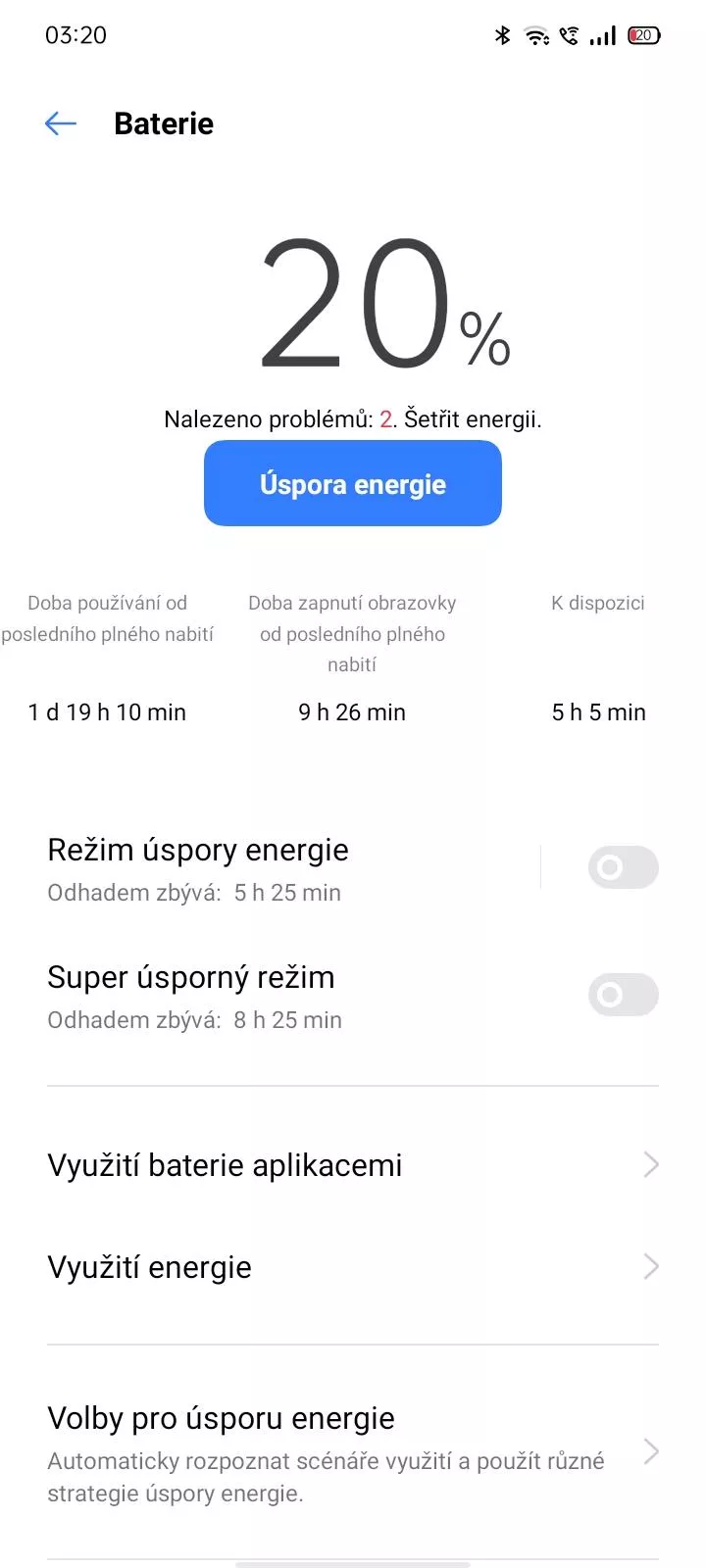Image resolution: width=706 pixels, height=1568 pixels.
Task: Open Režim úspory energie details
Action: 292,868
